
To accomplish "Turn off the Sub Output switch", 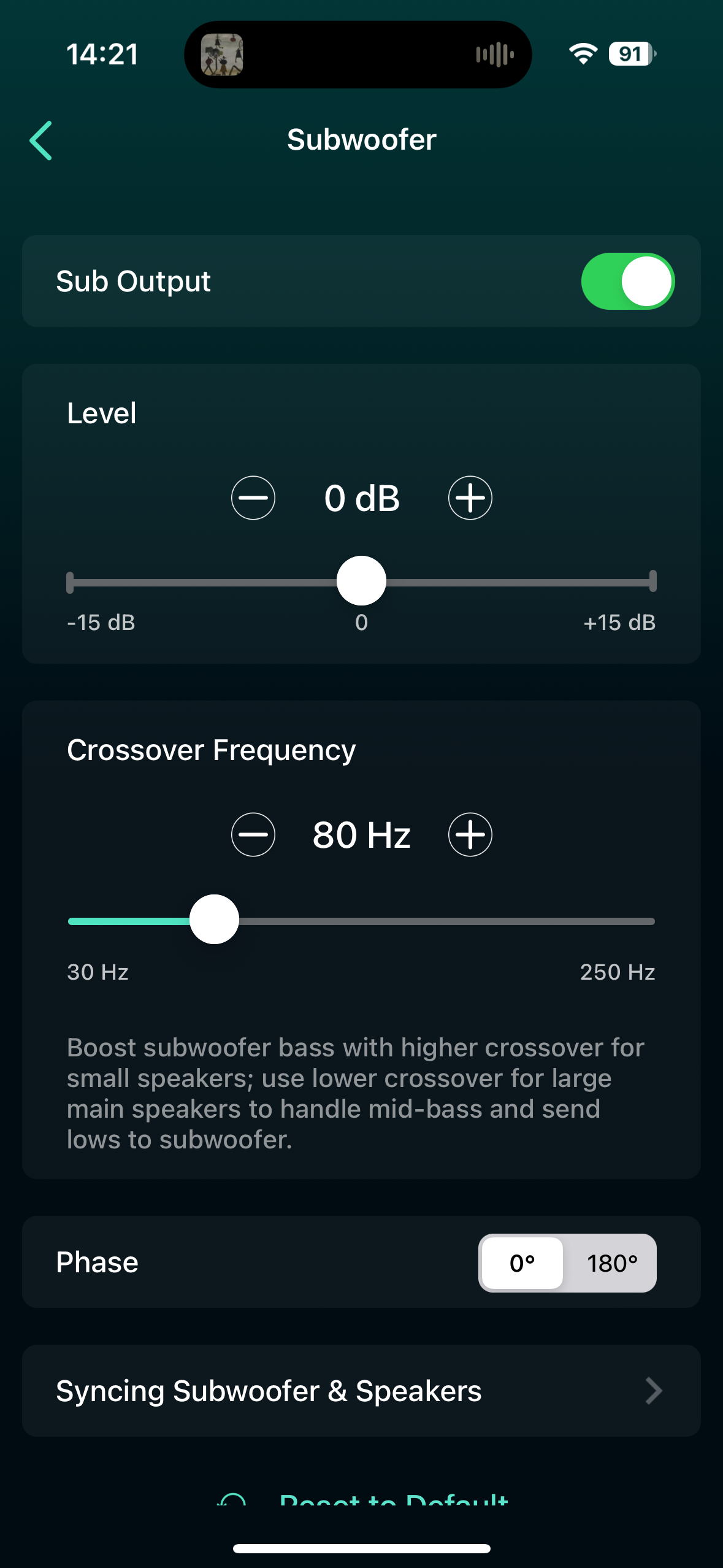I will pos(627,282).
